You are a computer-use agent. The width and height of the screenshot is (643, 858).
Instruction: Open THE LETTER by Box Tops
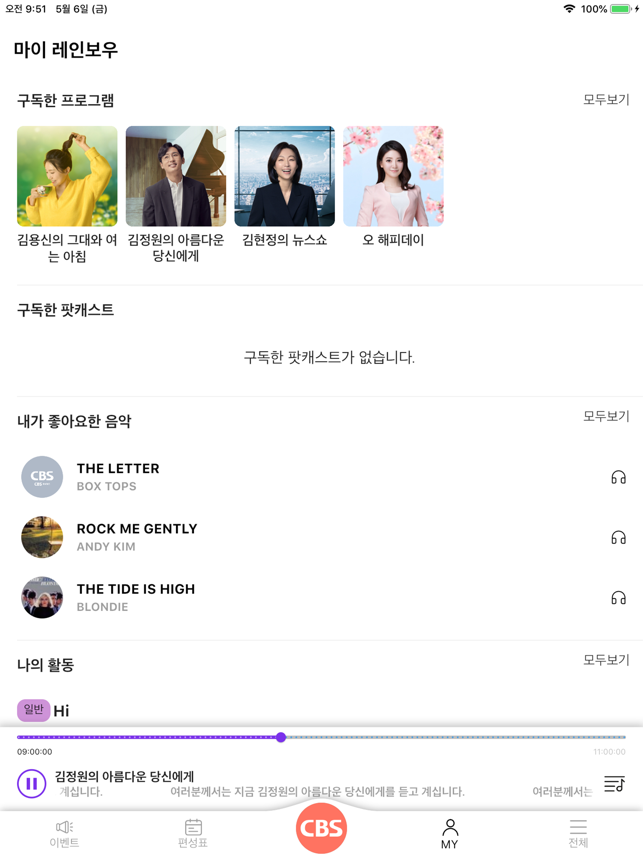pyautogui.click(x=118, y=476)
